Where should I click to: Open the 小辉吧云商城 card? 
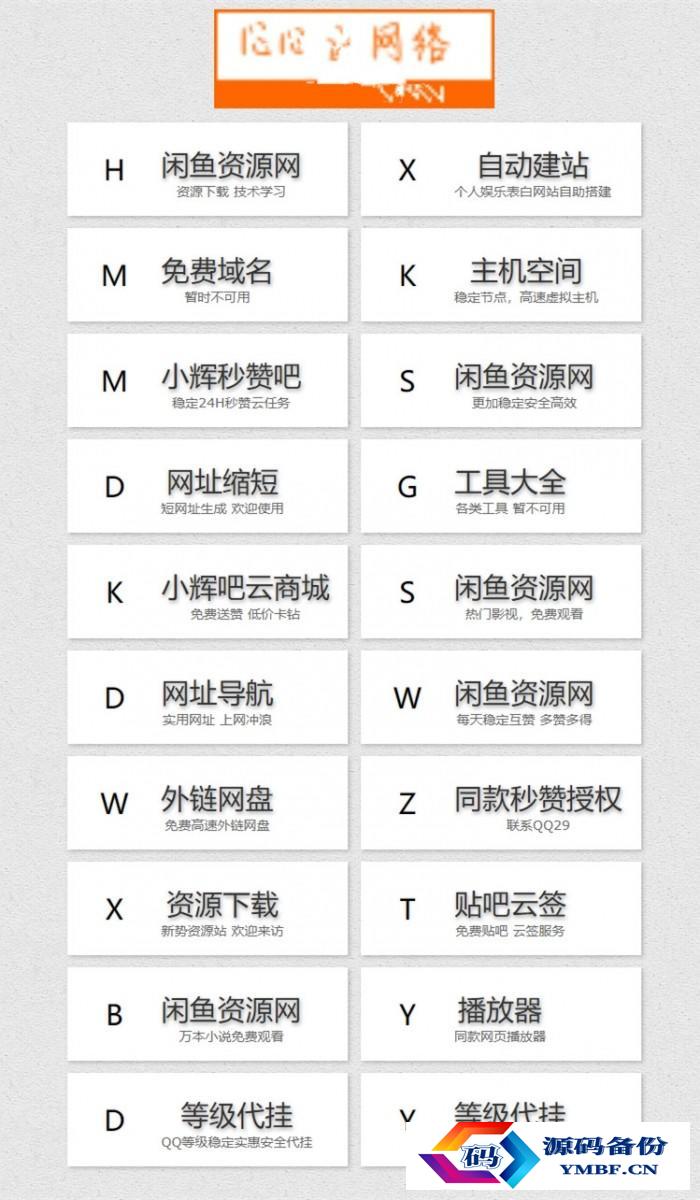coord(208,592)
